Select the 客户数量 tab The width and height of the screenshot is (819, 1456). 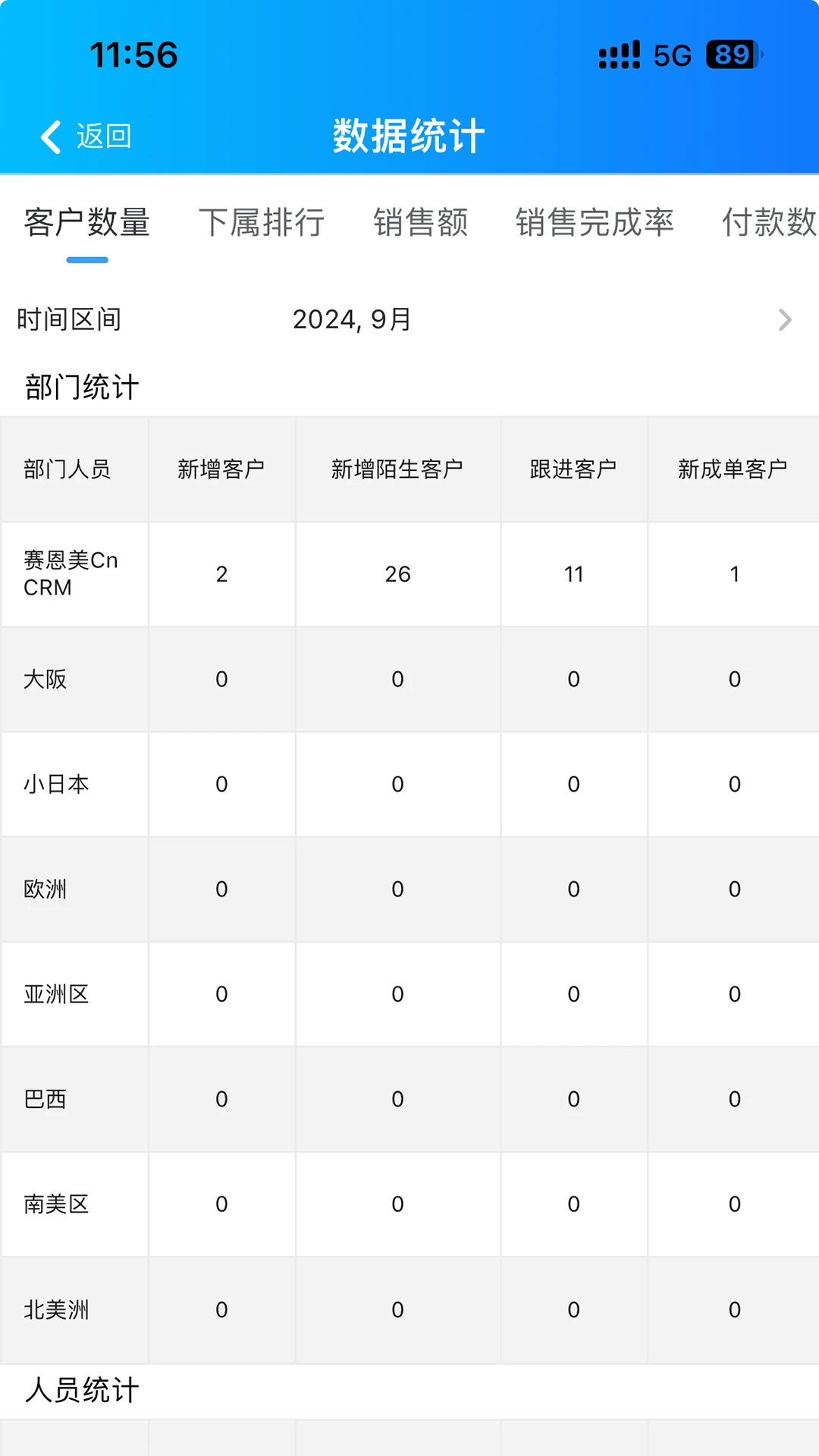click(x=87, y=223)
